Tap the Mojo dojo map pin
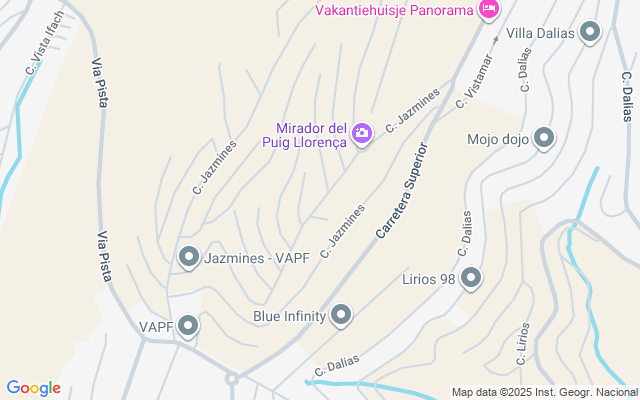Screen dimensions: 640x400 [x=545, y=138]
